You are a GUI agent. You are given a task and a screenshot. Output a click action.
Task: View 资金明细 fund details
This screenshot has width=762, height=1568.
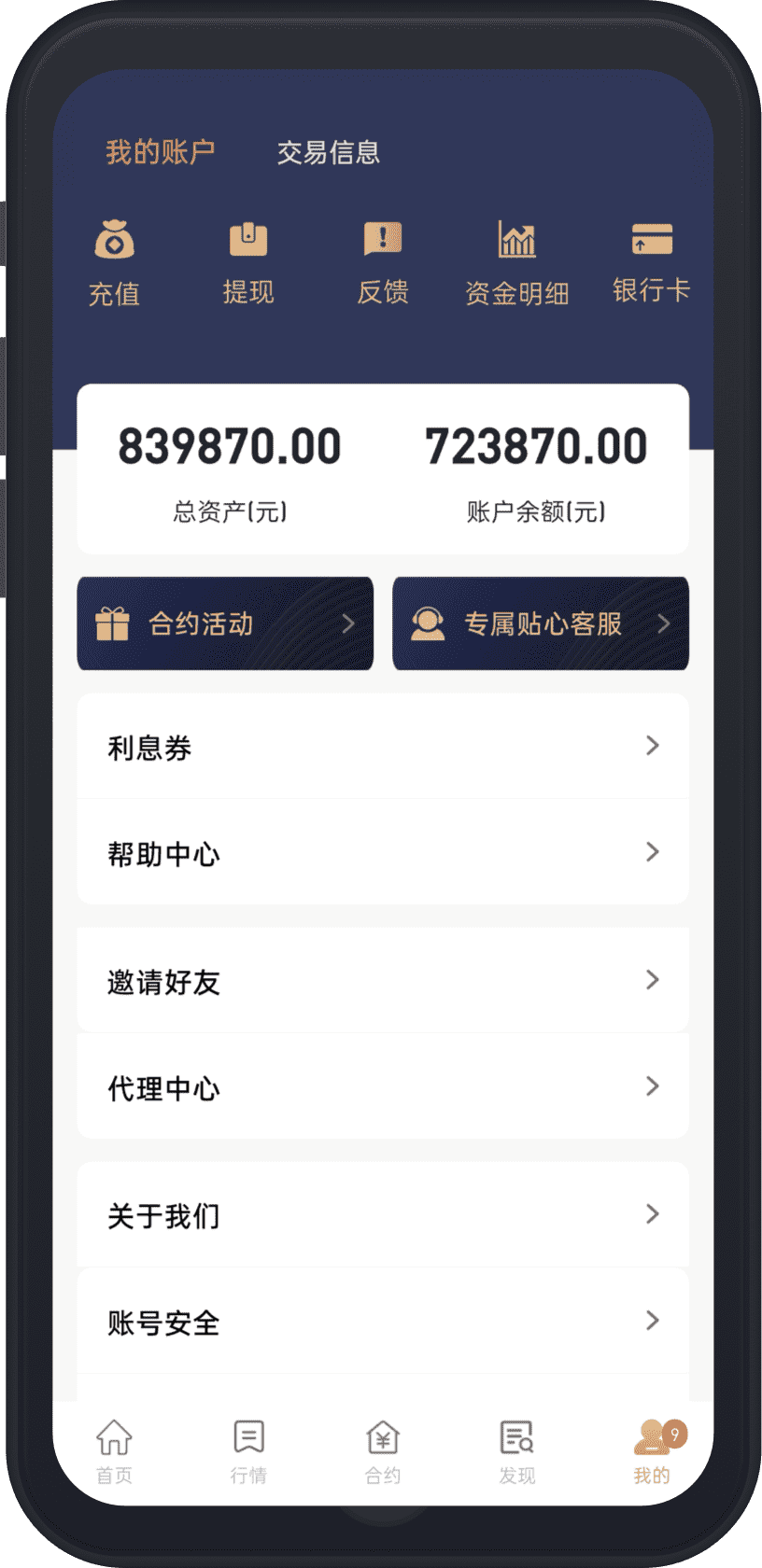click(517, 263)
